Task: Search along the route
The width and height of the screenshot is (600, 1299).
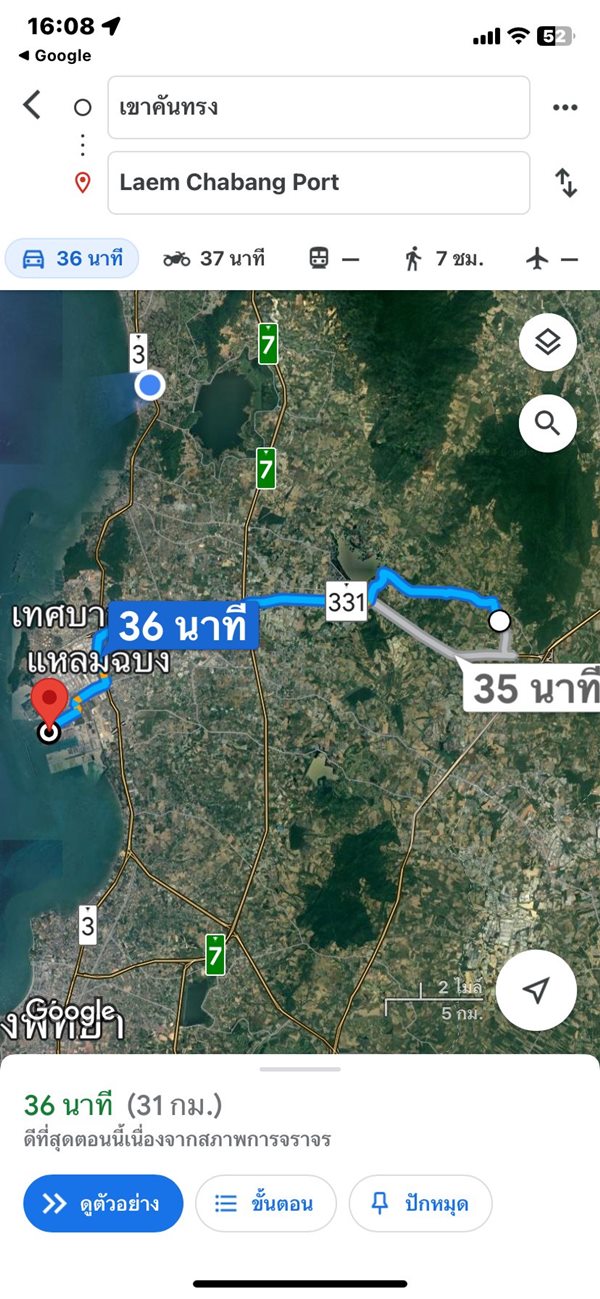Action: (x=548, y=423)
